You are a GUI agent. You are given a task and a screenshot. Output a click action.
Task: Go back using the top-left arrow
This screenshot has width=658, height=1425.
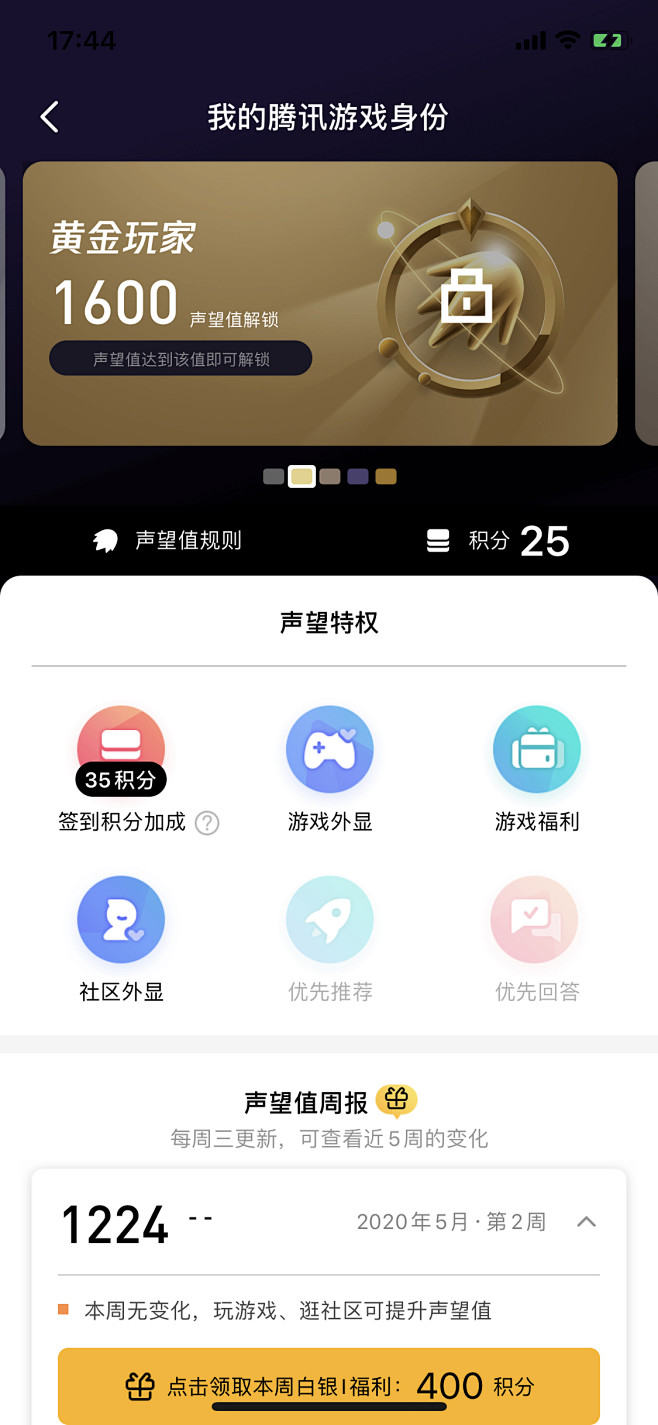pos(49,117)
